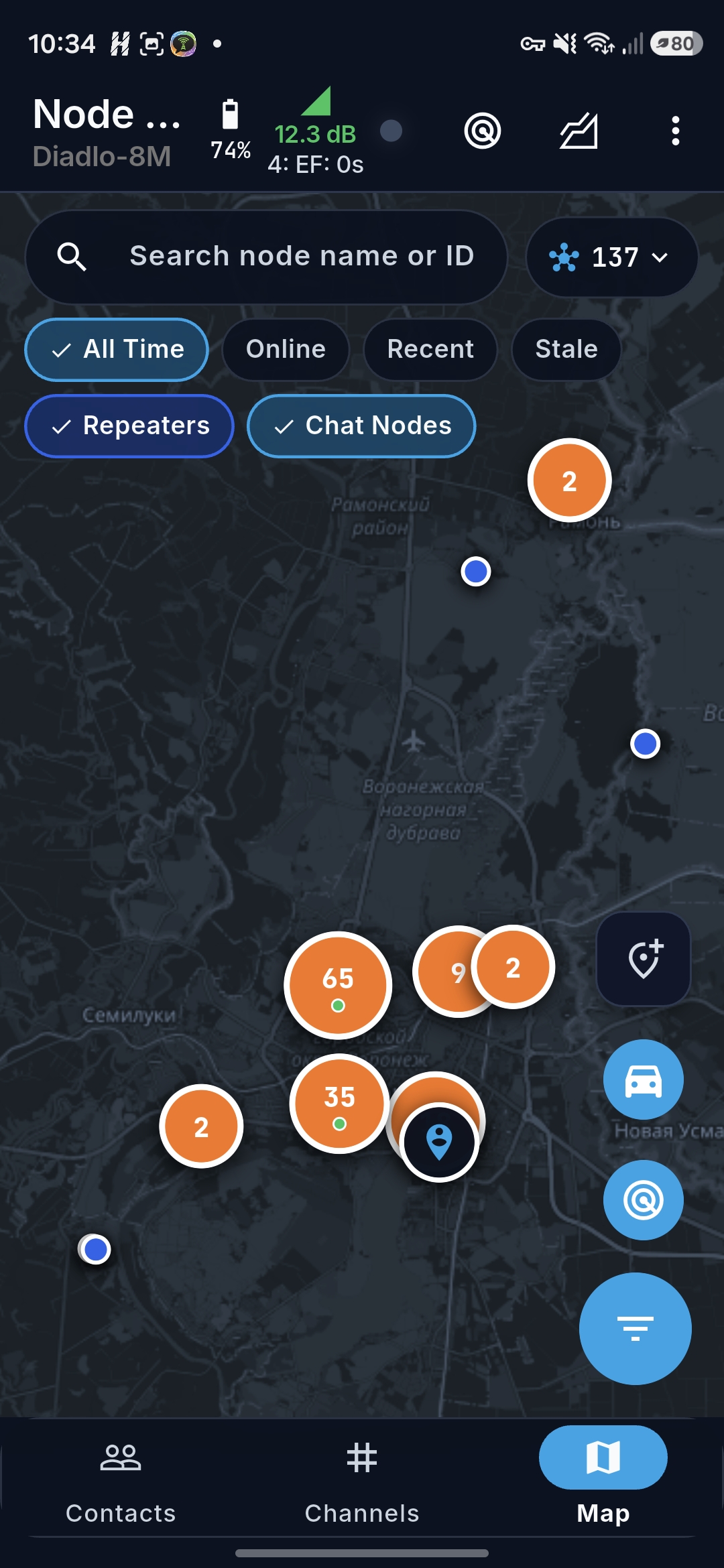The height and width of the screenshot is (1568, 724).
Task: Expand the 137 nodes dropdown
Action: click(611, 257)
